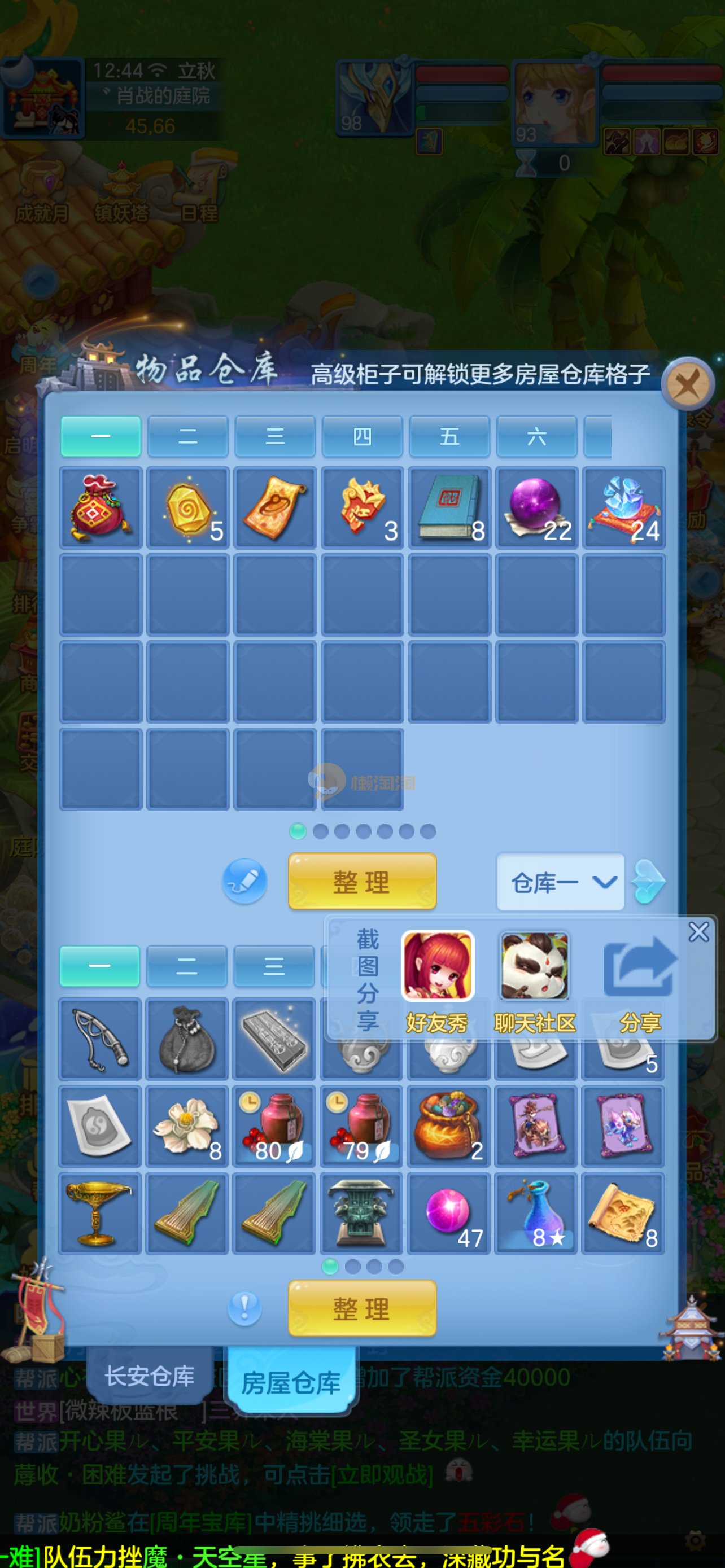This screenshot has width=725, height=1568.
Task: Dismiss the 截图分享 share popup
Action: (x=698, y=932)
